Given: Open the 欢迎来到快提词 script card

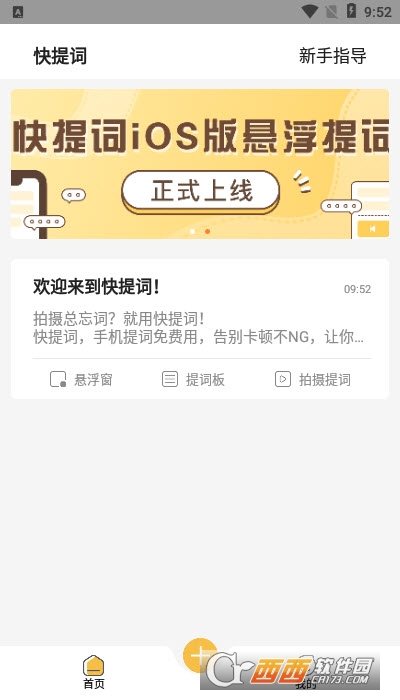Looking at the screenshot, I should coord(200,308).
